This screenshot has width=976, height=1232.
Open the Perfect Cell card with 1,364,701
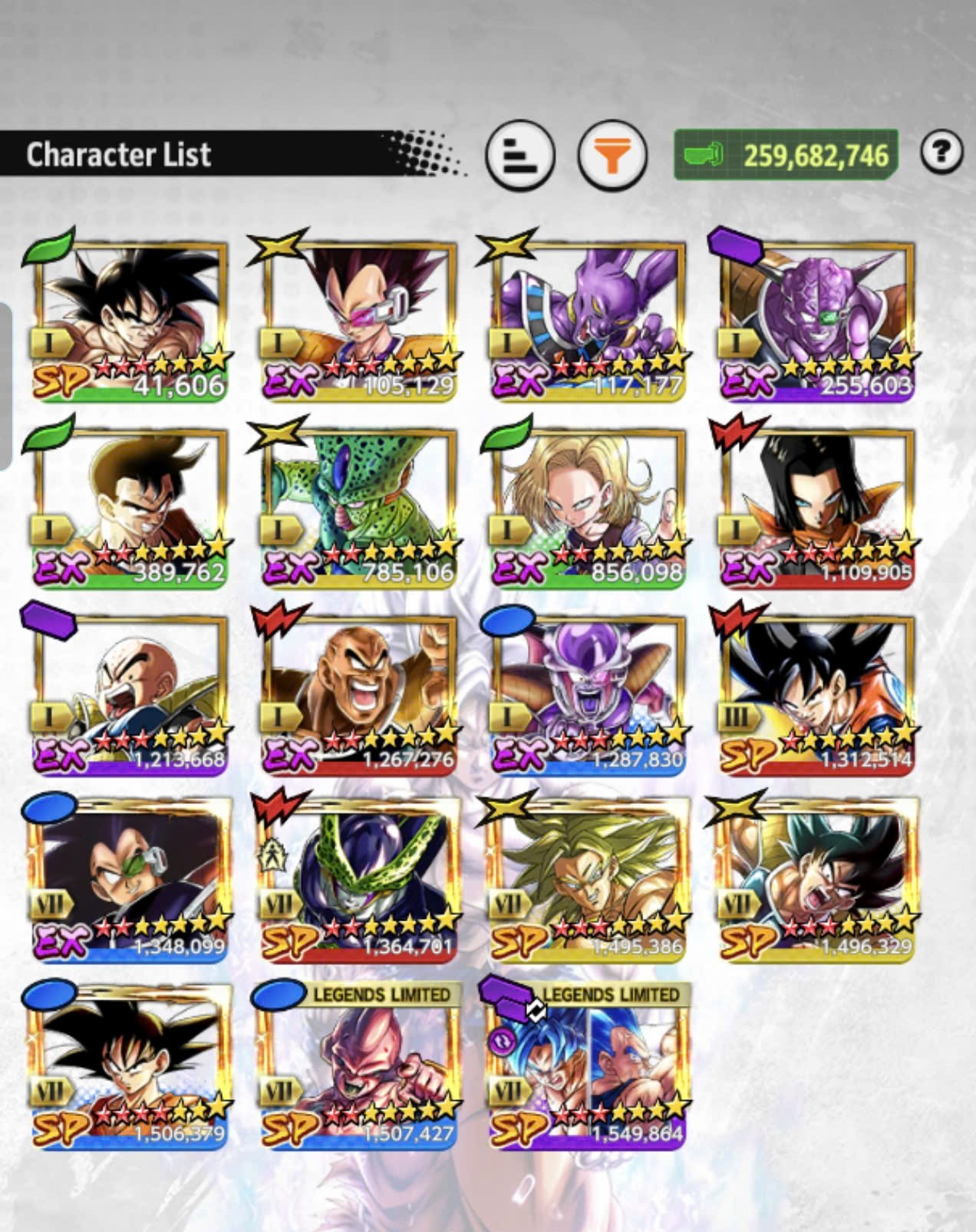click(359, 878)
